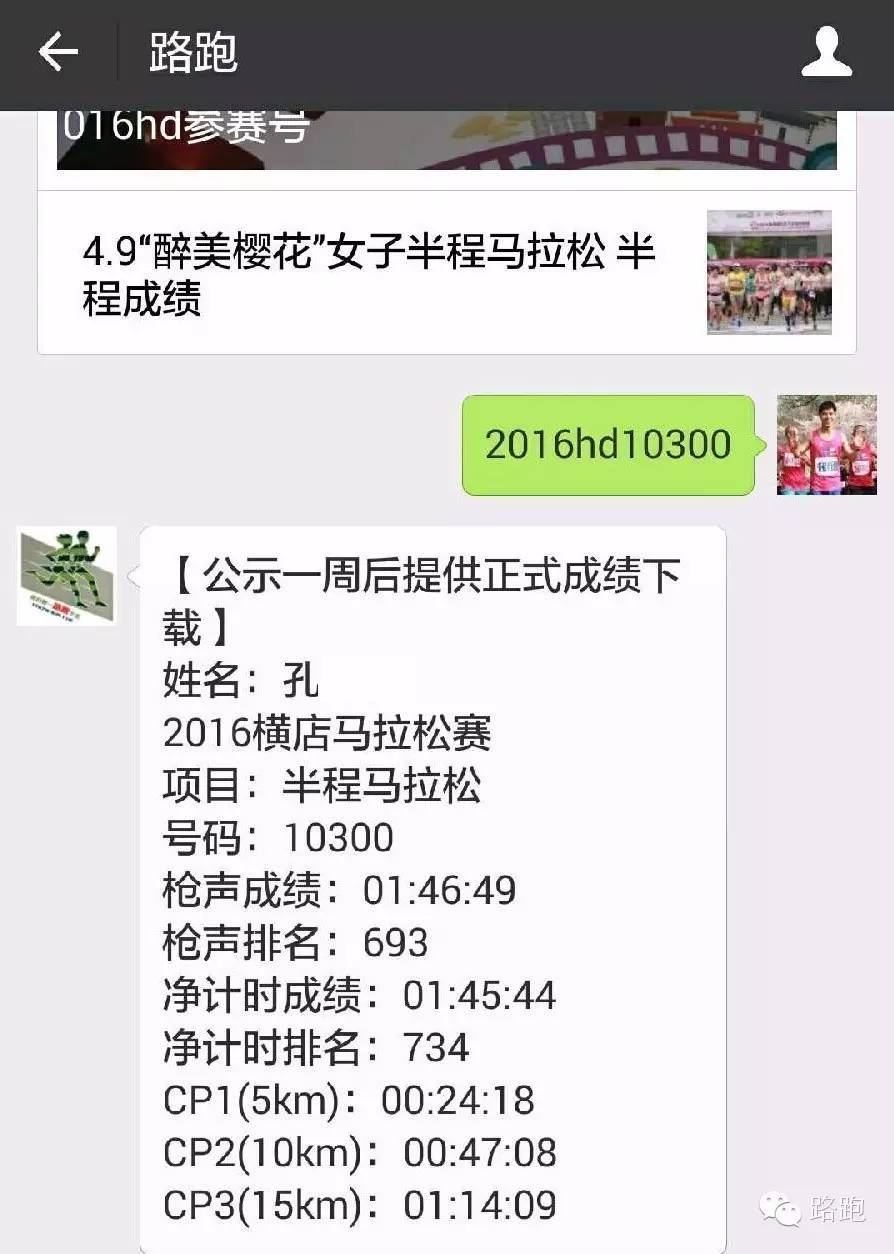The image size is (894, 1254).
Task: Open the 路跑 account profile icon
Action: [x=826, y=52]
